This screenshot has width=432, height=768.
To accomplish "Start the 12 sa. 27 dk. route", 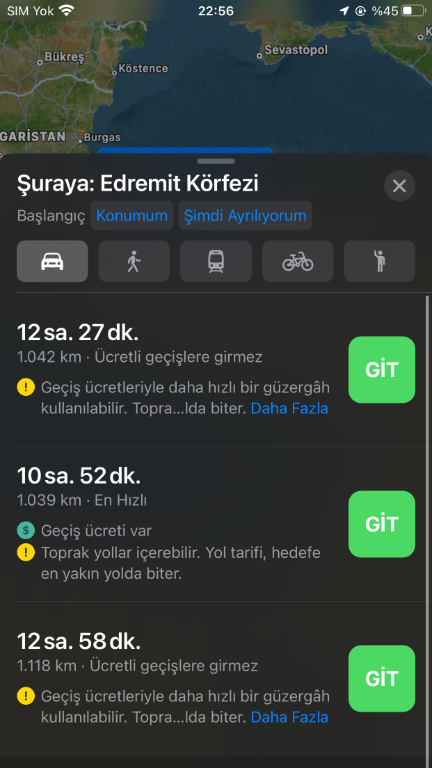I will [x=382, y=370].
